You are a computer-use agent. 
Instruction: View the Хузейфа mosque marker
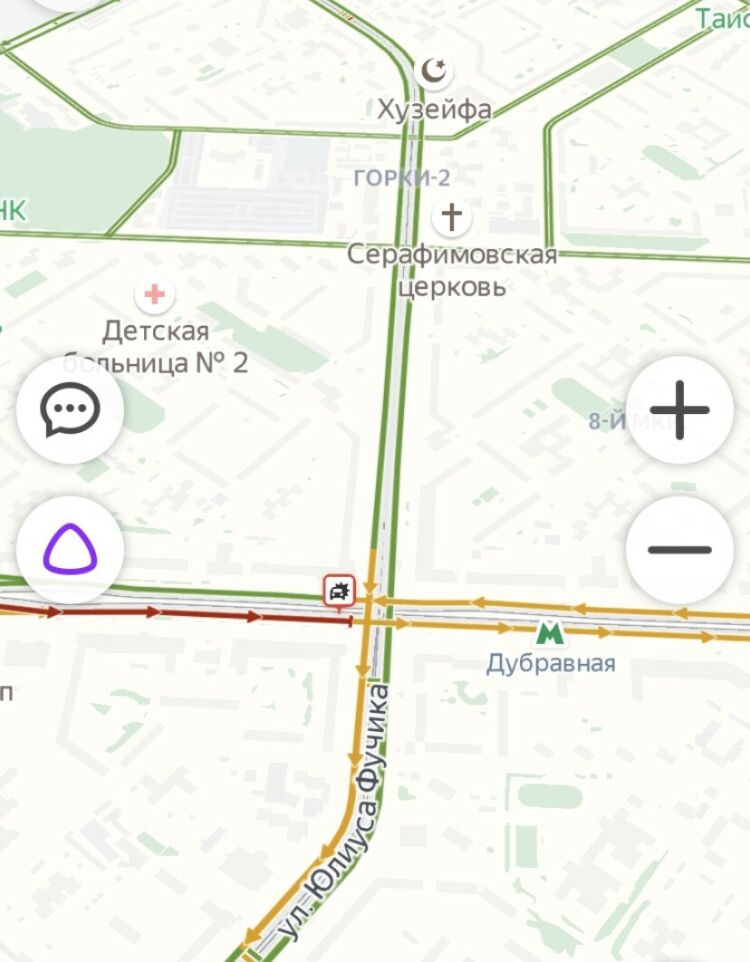pos(433,71)
